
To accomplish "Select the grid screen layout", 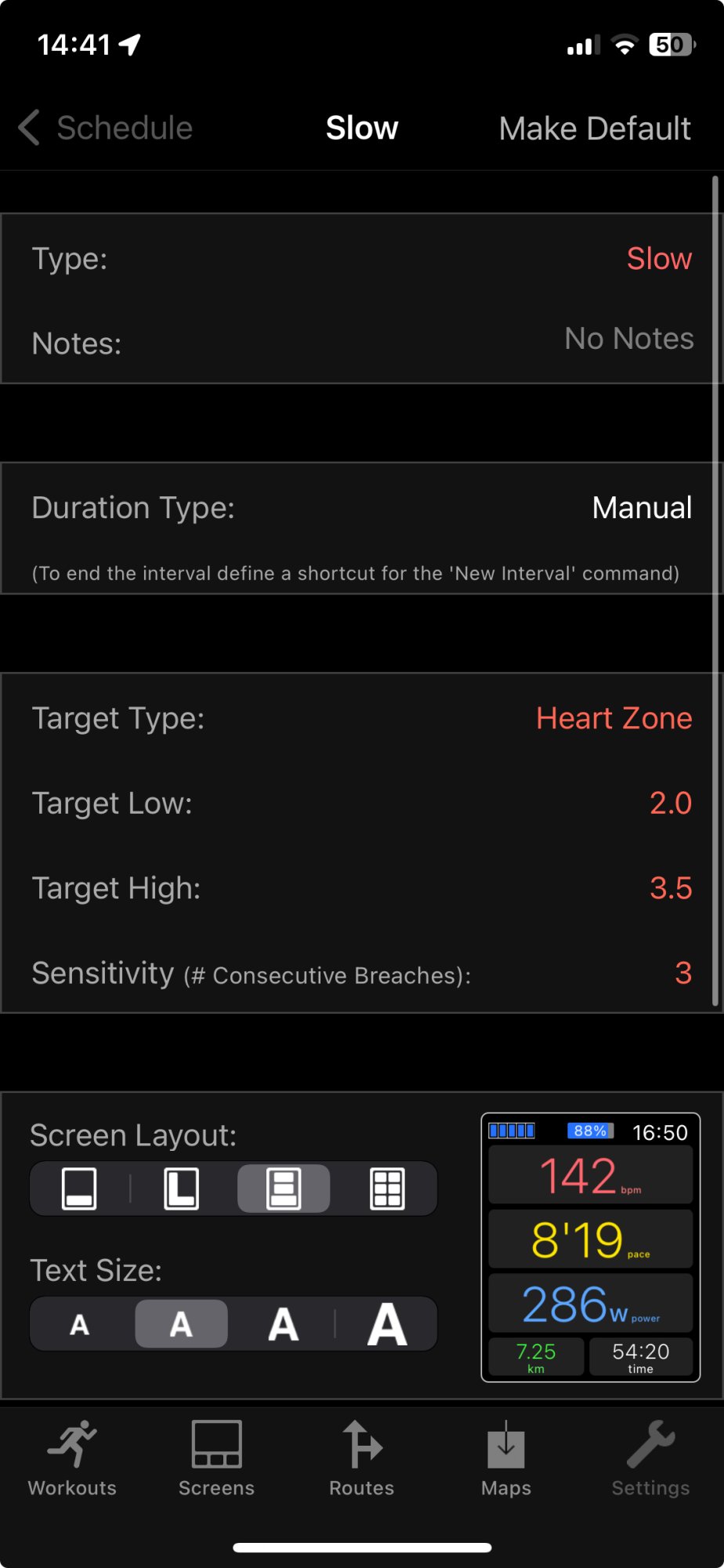I will click(387, 1189).
